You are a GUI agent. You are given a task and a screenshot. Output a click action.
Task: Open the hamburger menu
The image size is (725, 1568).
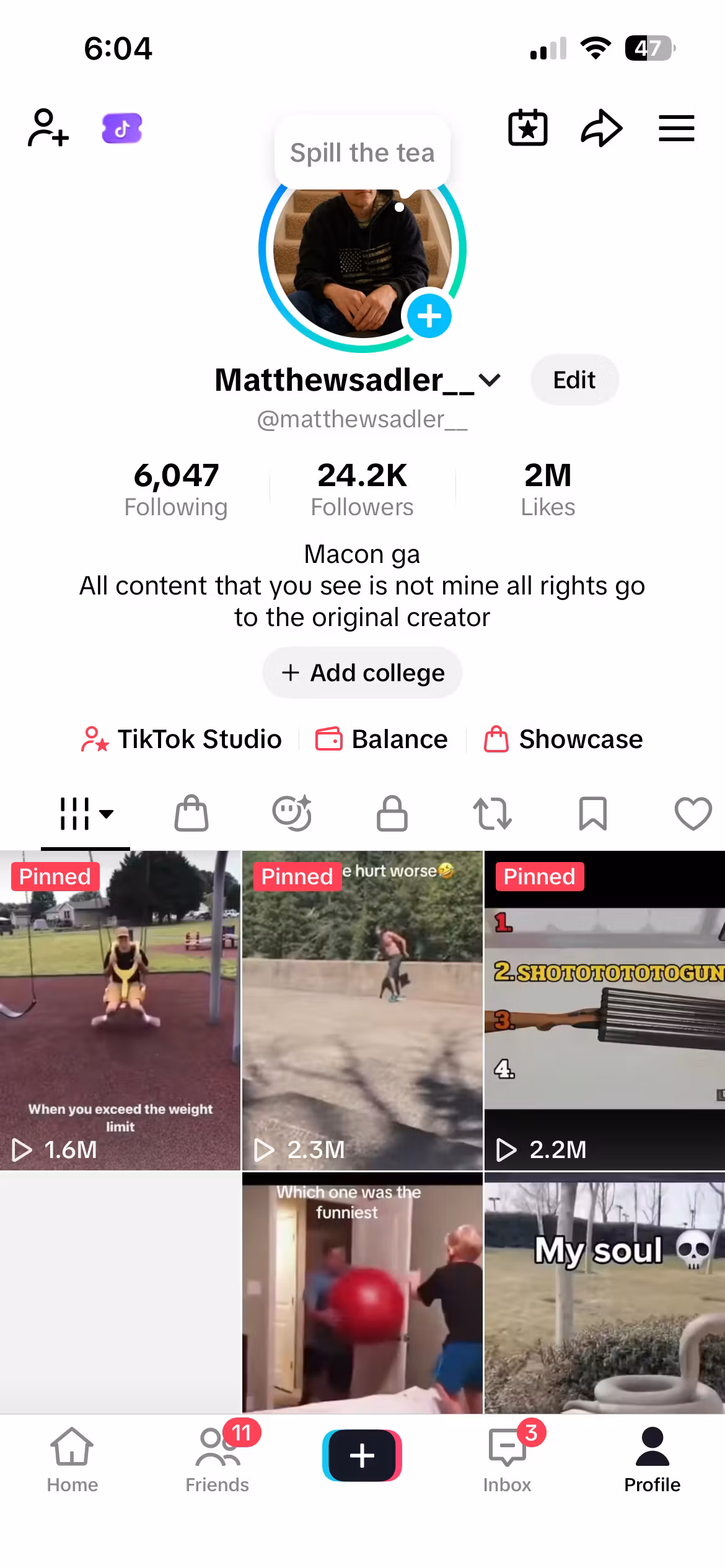pos(676,128)
